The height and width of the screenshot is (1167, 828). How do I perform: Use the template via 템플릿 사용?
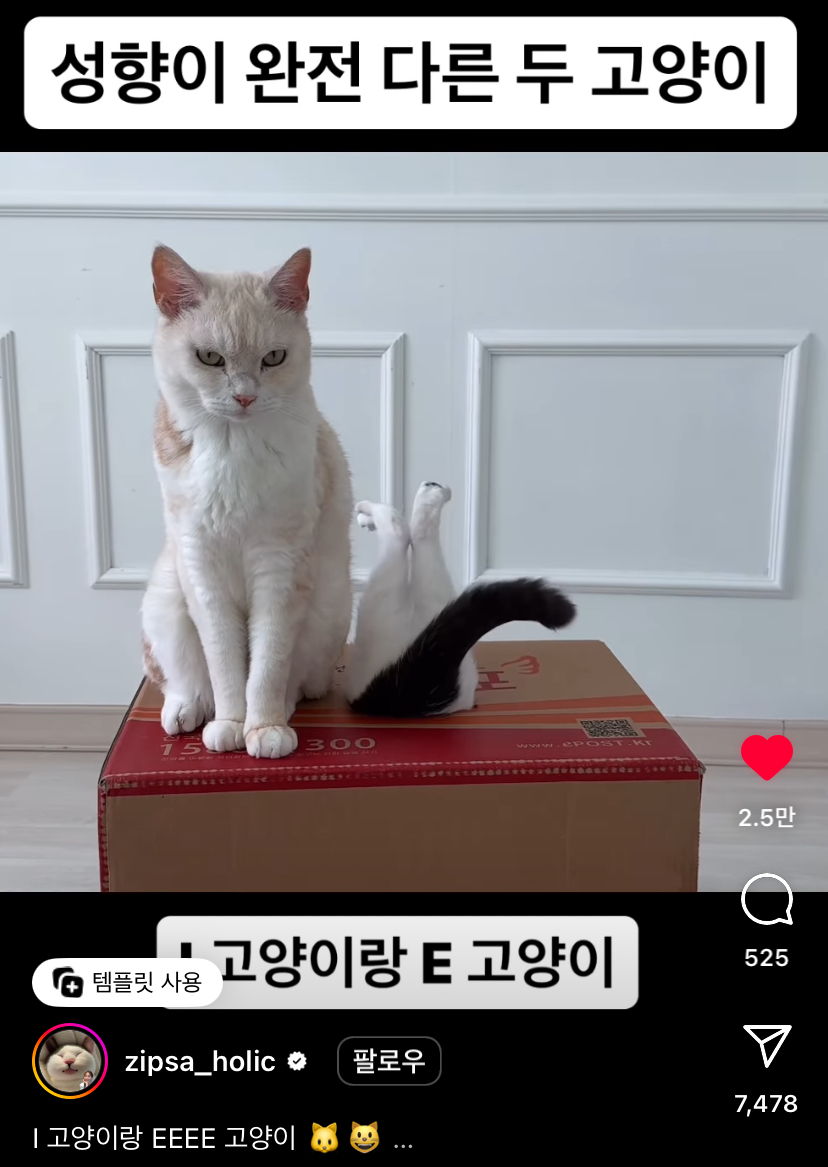(128, 982)
